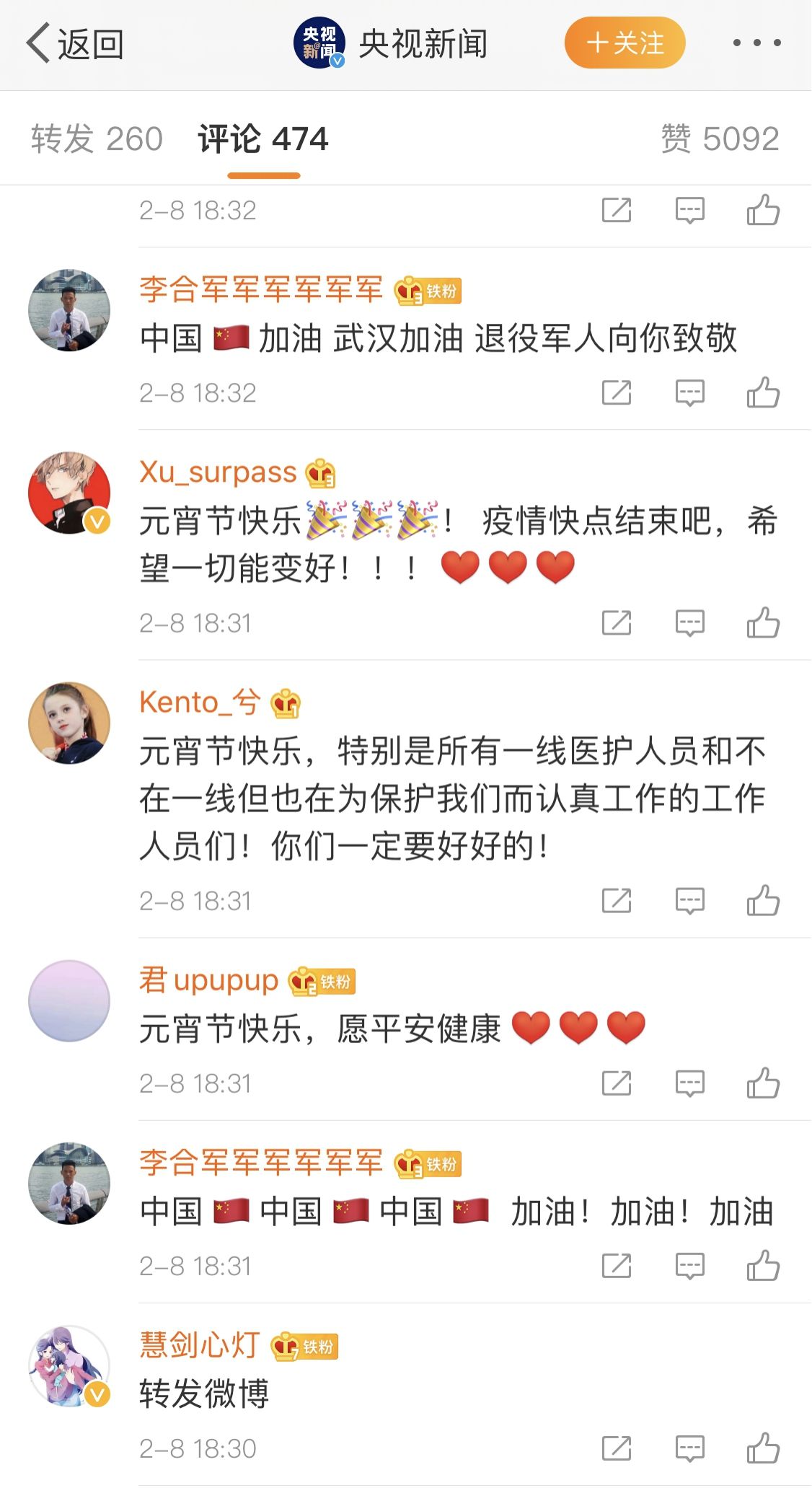812x1488 pixels.
Task: Reply to 慧剑心灯's 转发微博 comment
Action: 689,1448
